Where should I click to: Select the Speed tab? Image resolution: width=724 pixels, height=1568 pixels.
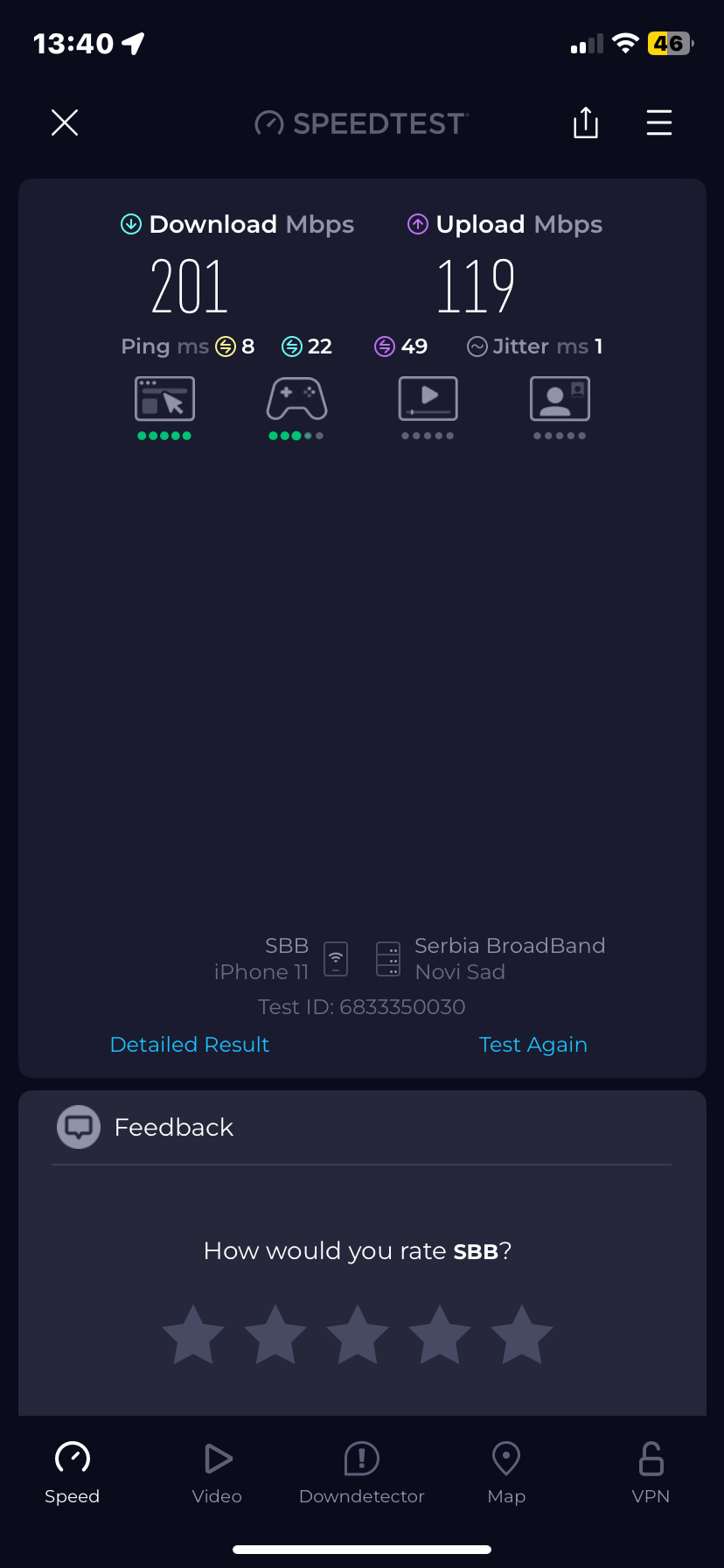pyautogui.click(x=73, y=1473)
